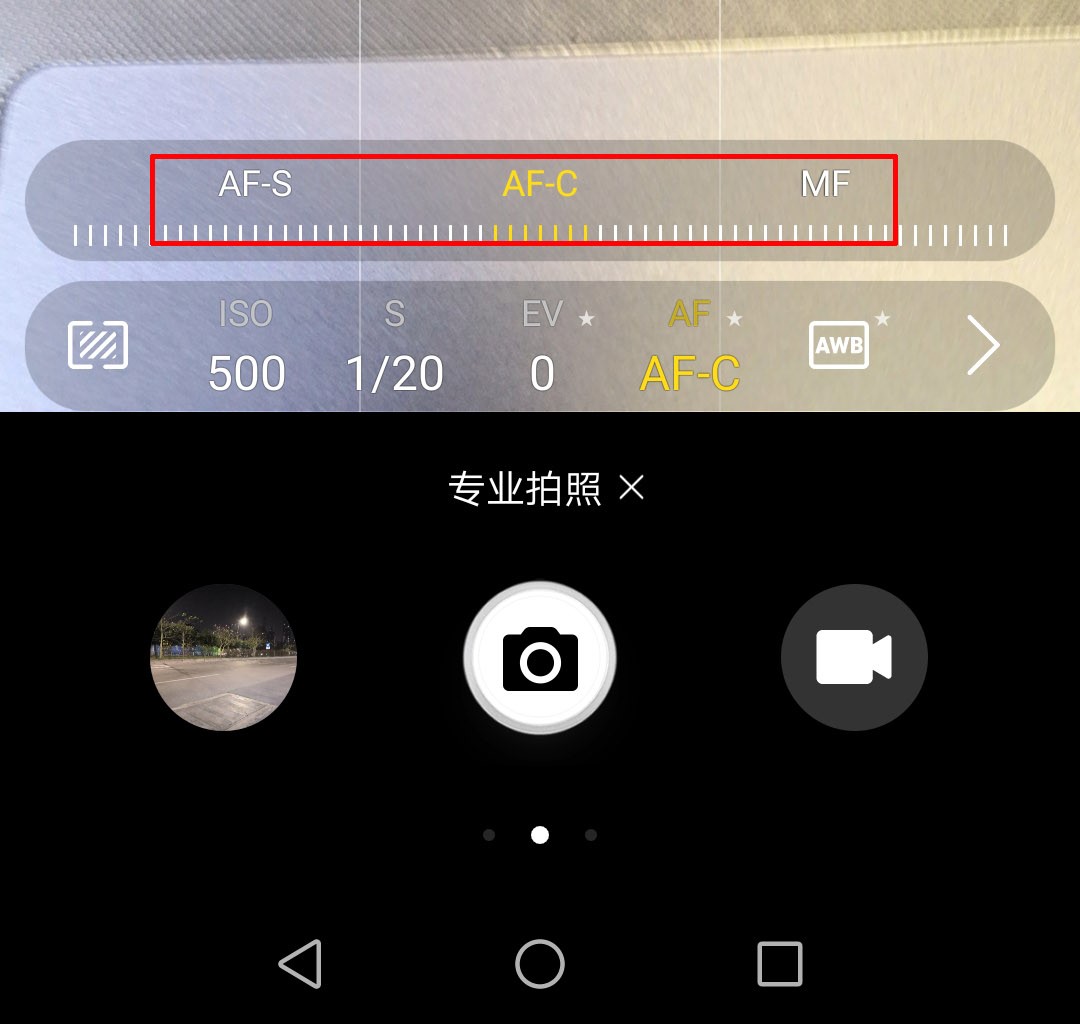Open the last photo thumbnail in gallery
This screenshot has width=1080, height=1024.
pyautogui.click(x=223, y=657)
